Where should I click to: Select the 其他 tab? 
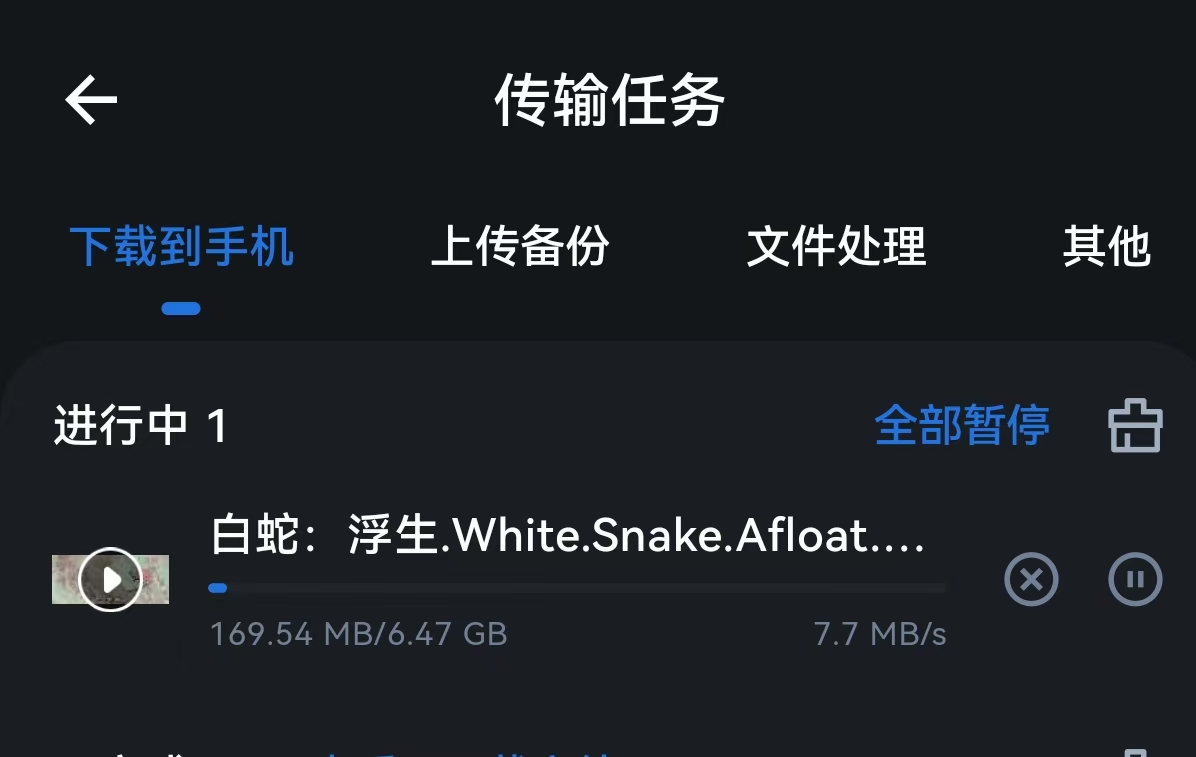coord(1106,247)
